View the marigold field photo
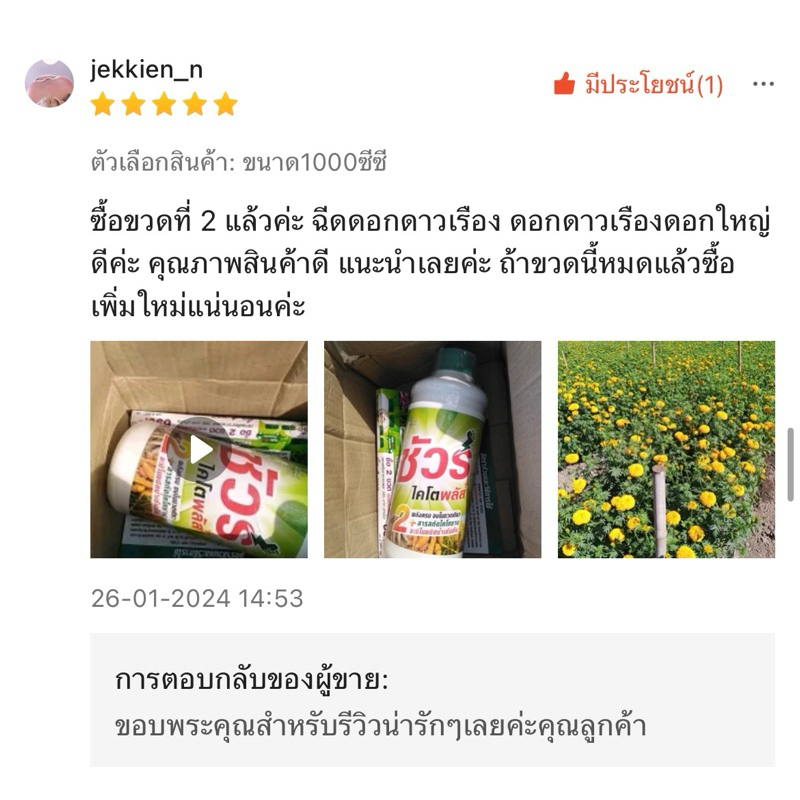The image size is (800, 800). pyautogui.click(x=666, y=449)
